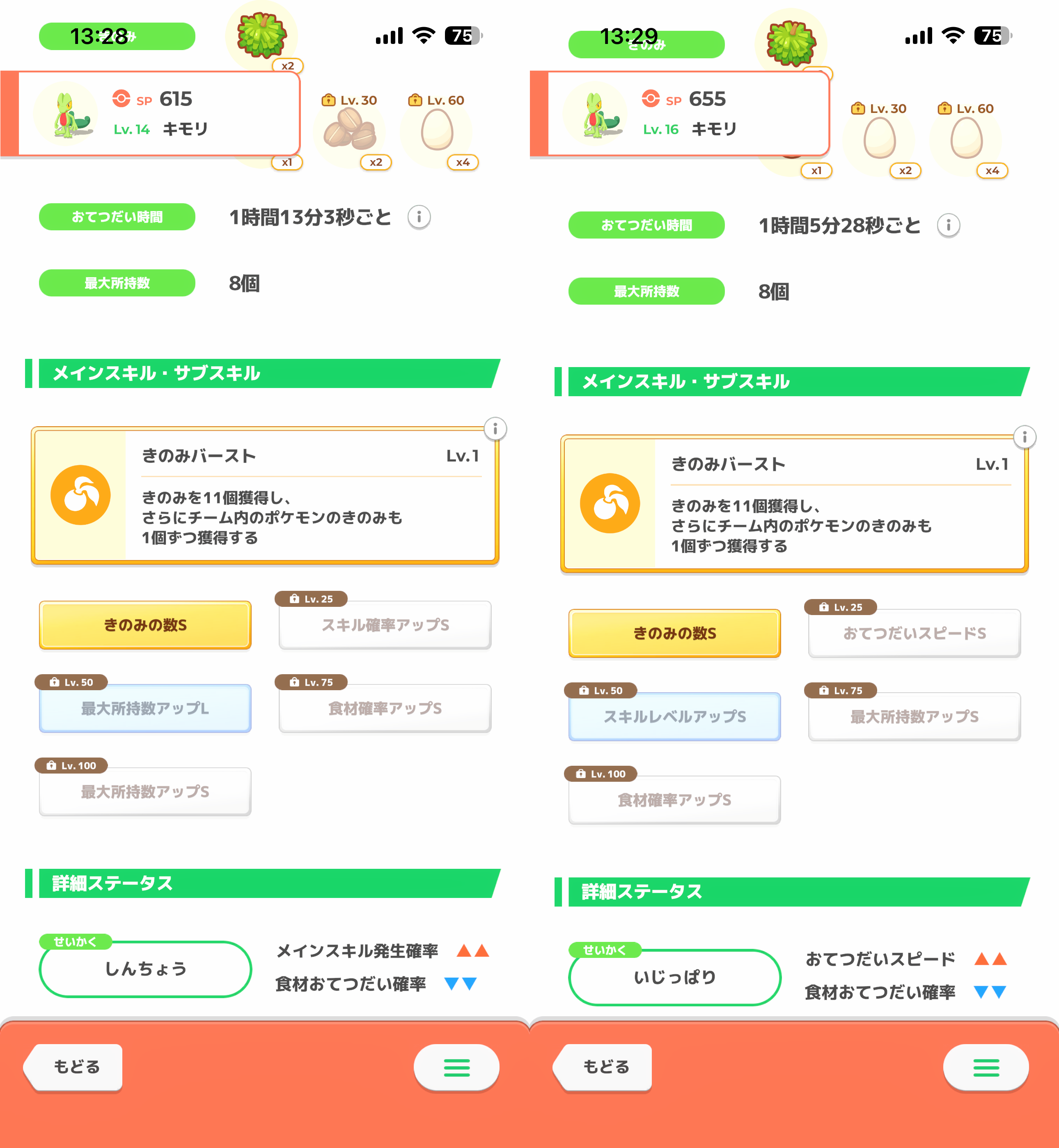1059x1148 pixels.
Task: View the しんちょう nature details
Action: (145, 969)
